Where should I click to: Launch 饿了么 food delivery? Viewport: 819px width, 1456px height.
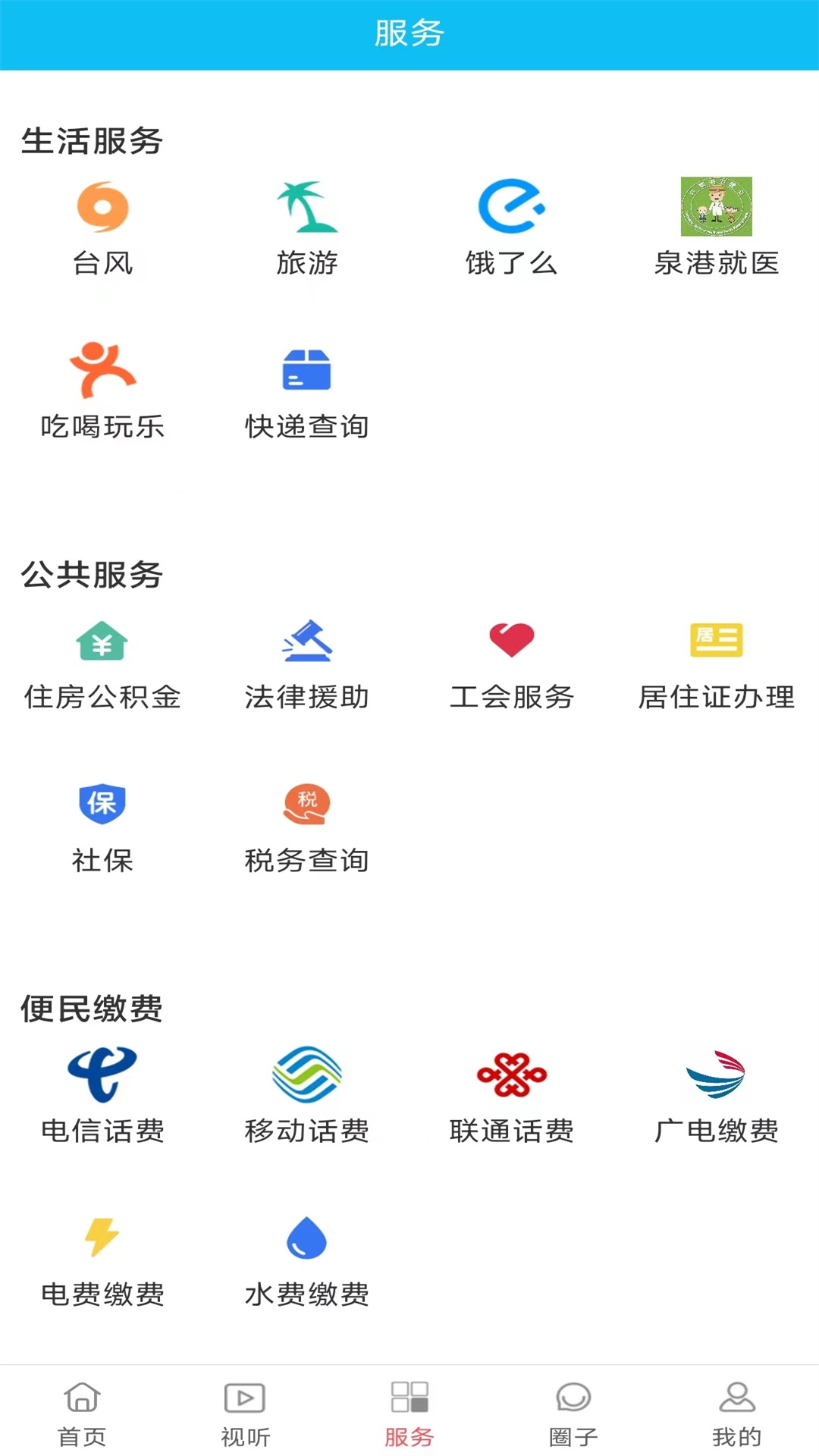pos(512,227)
